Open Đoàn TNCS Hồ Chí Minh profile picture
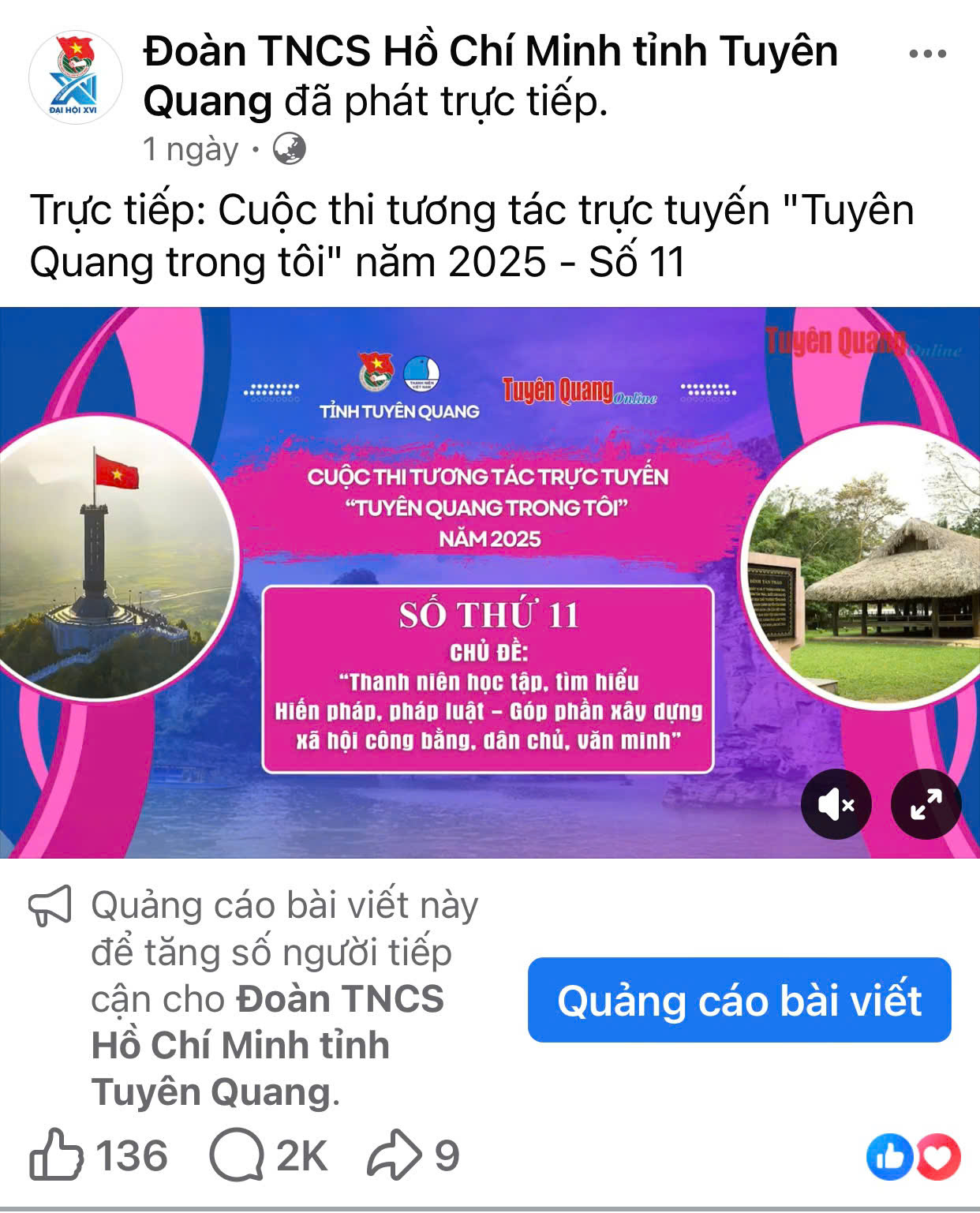This screenshot has height=1213, width=980. (75, 77)
